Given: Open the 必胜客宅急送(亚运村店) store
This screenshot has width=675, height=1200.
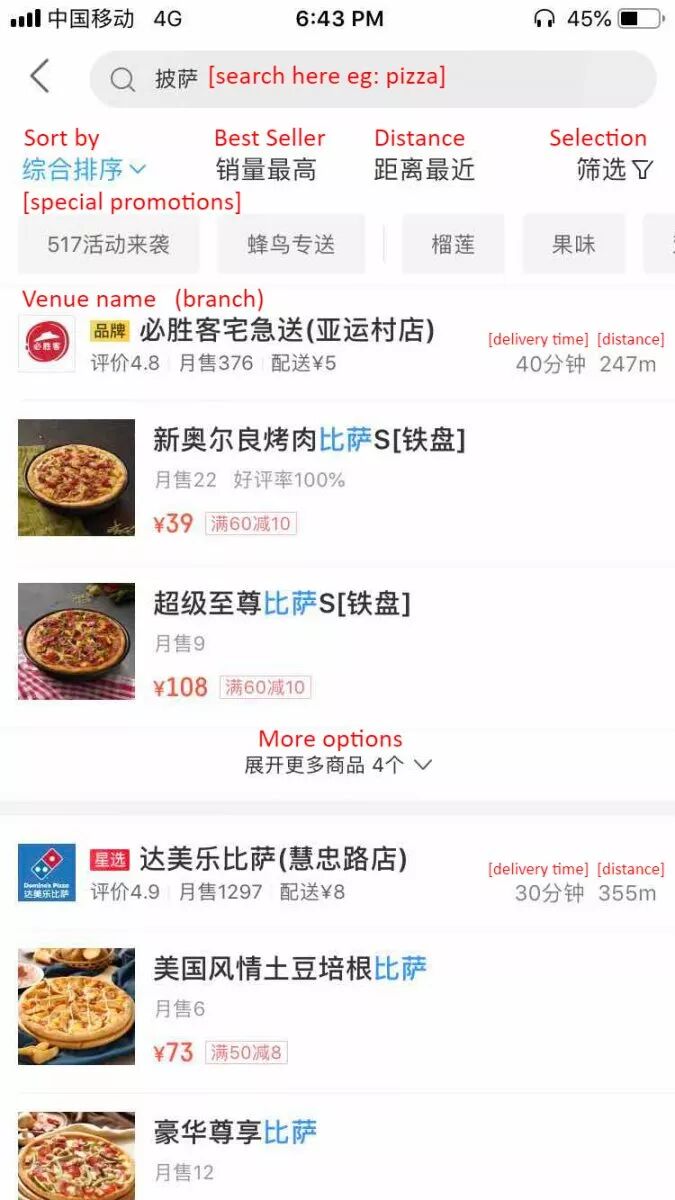Looking at the screenshot, I should pyautogui.click(x=286, y=330).
